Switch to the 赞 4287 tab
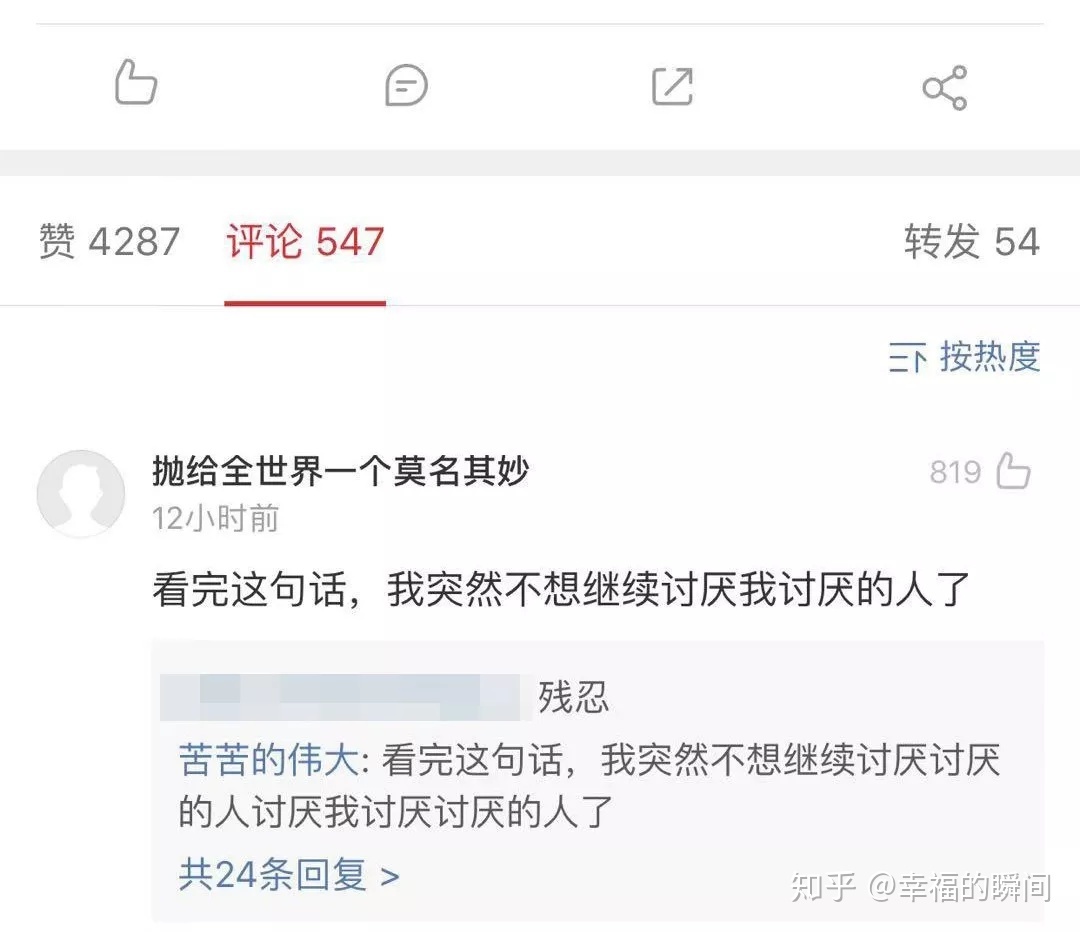The height and width of the screenshot is (932, 1080). [110, 242]
